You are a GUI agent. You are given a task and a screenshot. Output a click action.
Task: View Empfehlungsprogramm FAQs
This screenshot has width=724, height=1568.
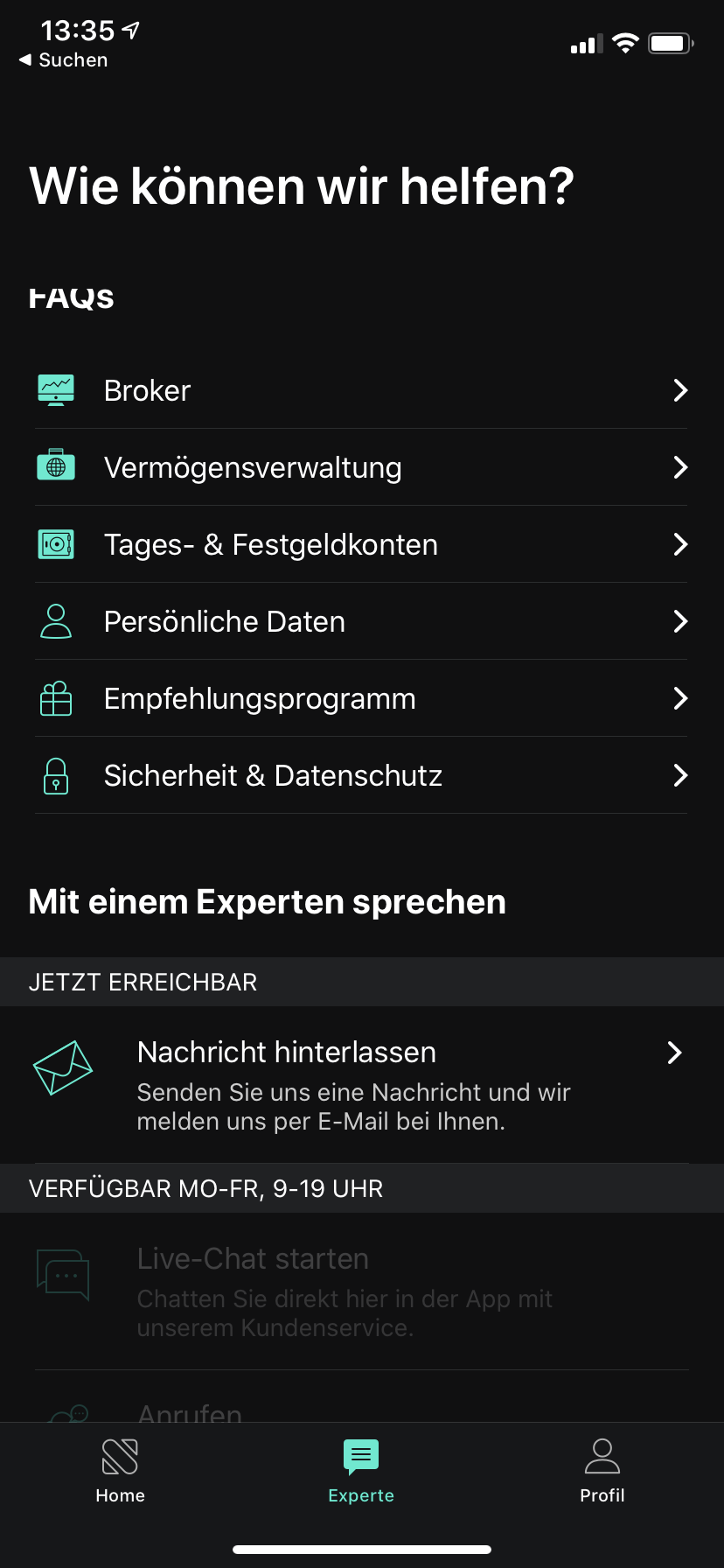coord(361,698)
